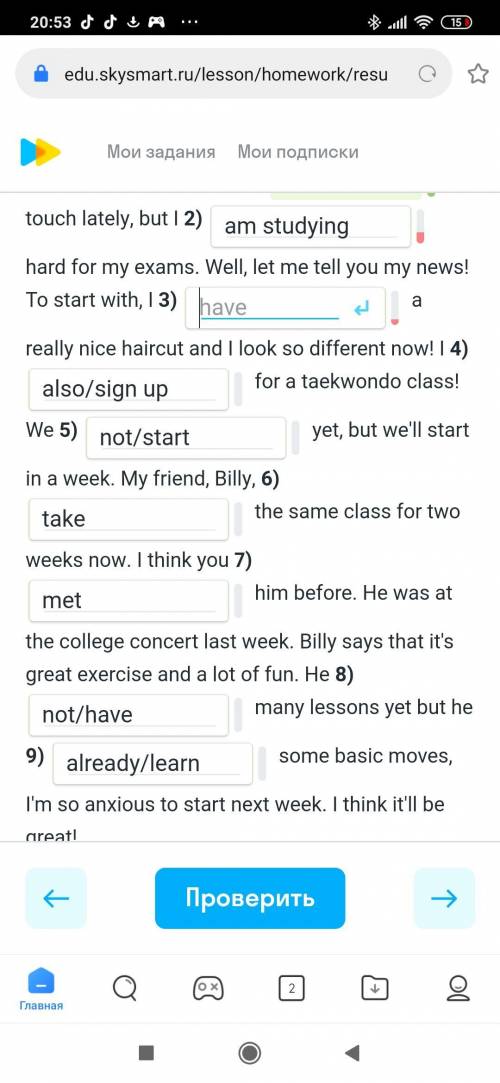Edit the field containing 'met'
Screen dimensions: 500x1083
point(128,600)
